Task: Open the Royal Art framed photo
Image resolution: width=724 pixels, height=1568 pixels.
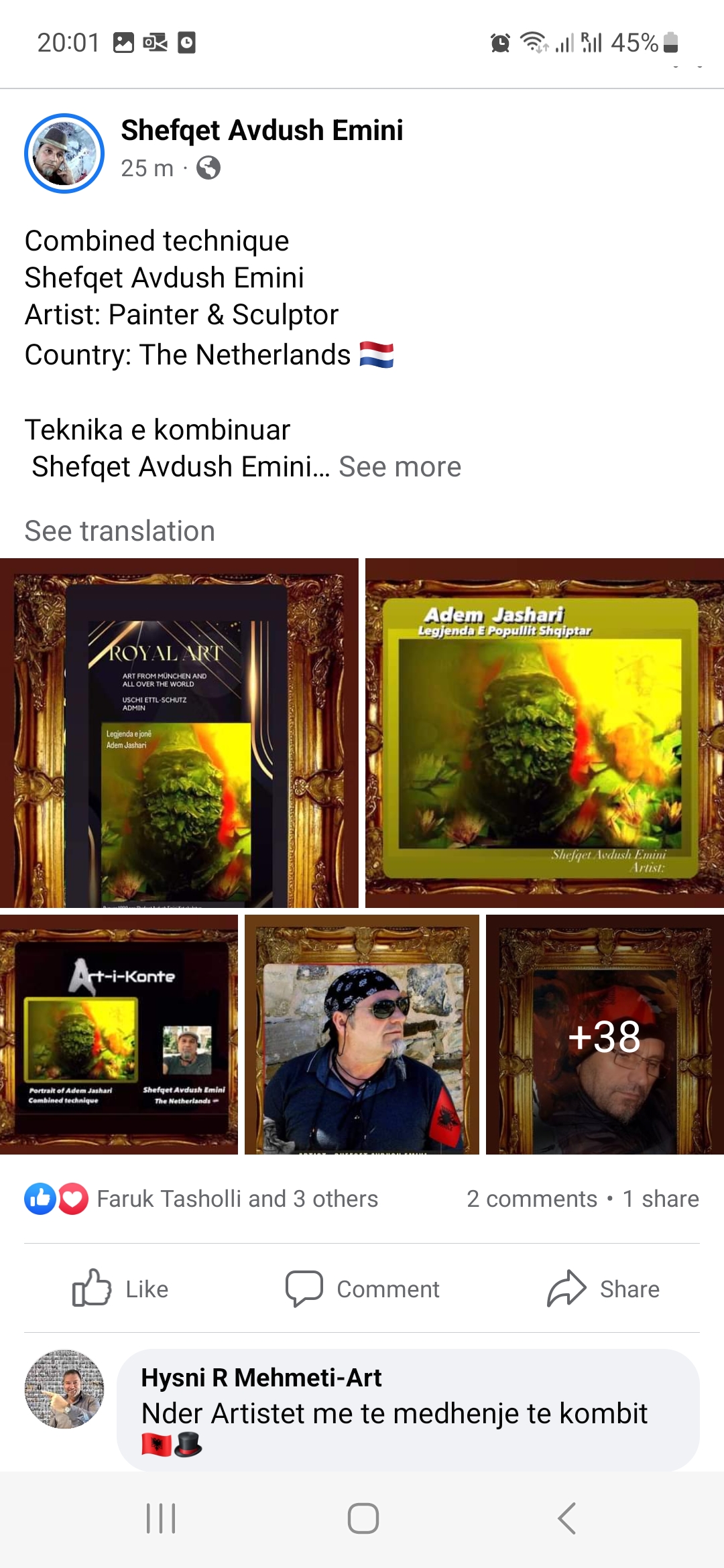Action: (x=179, y=733)
